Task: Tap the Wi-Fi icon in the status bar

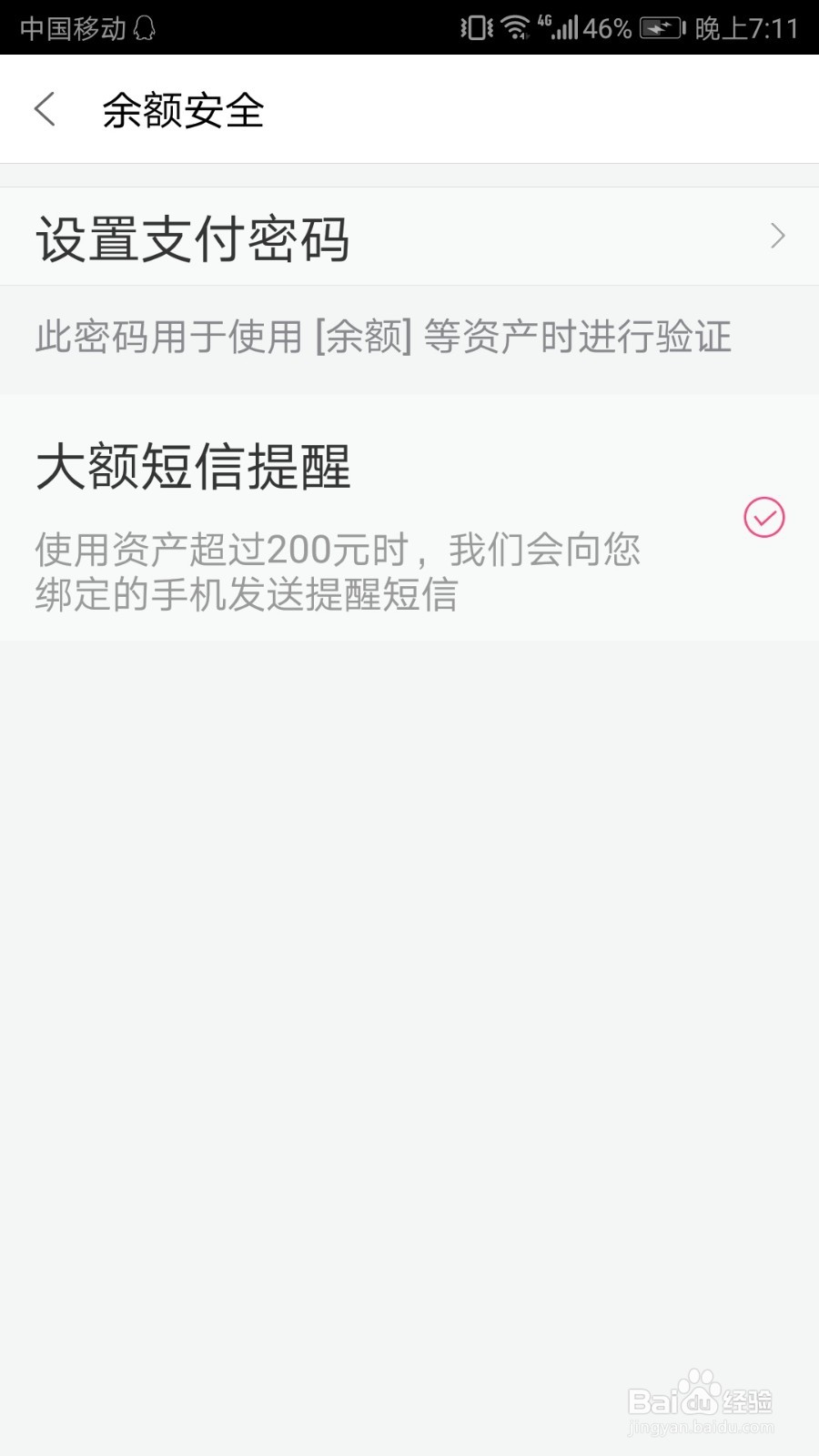Action: (x=514, y=27)
